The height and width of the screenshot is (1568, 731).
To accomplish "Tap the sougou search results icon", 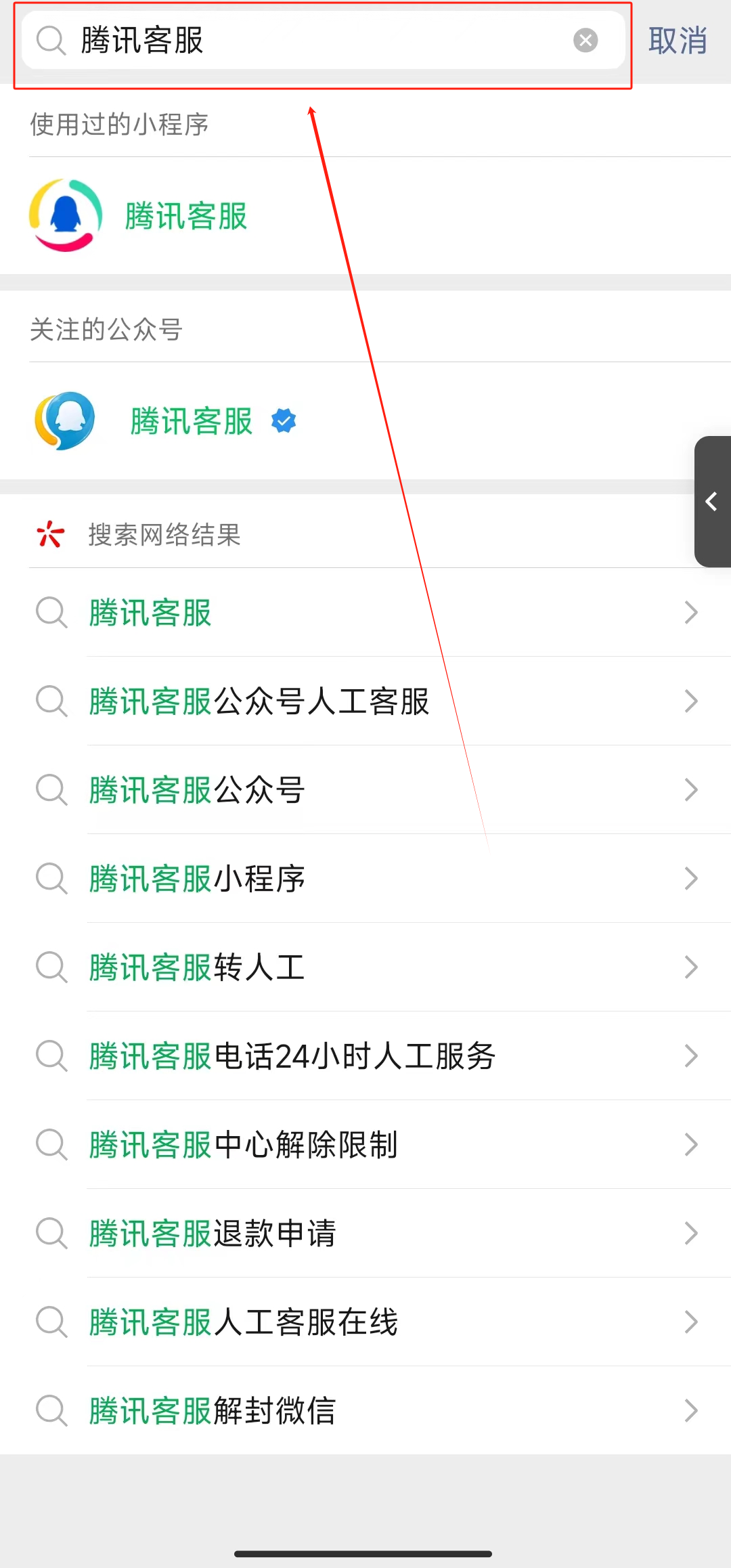I will tap(51, 534).
